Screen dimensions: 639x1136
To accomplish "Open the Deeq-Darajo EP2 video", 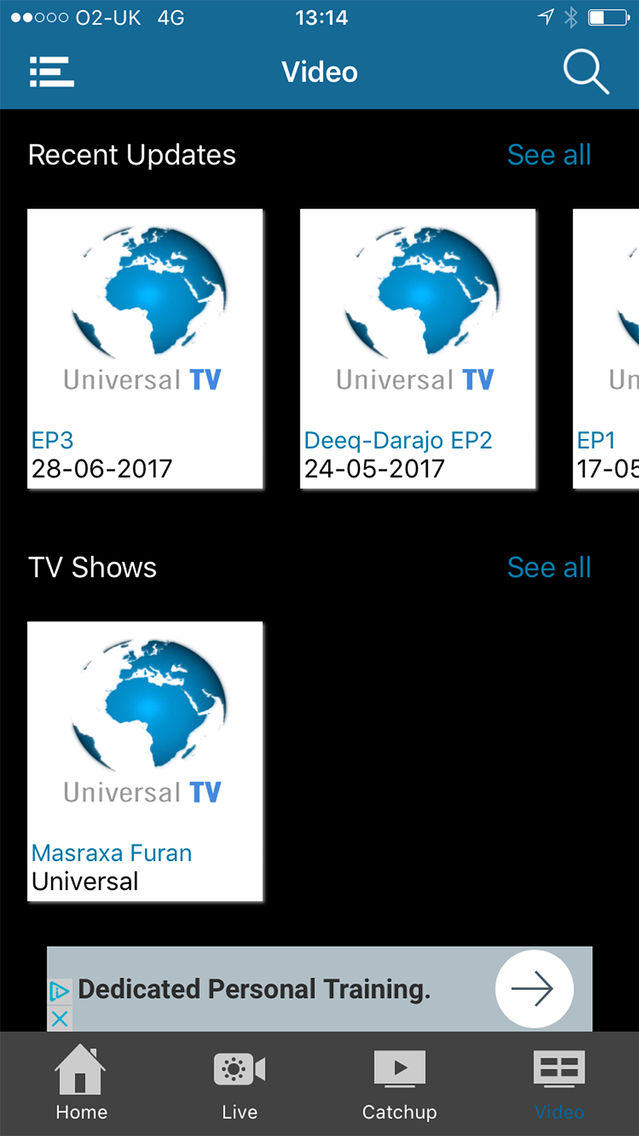I will pyautogui.click(x=418, y=348).
